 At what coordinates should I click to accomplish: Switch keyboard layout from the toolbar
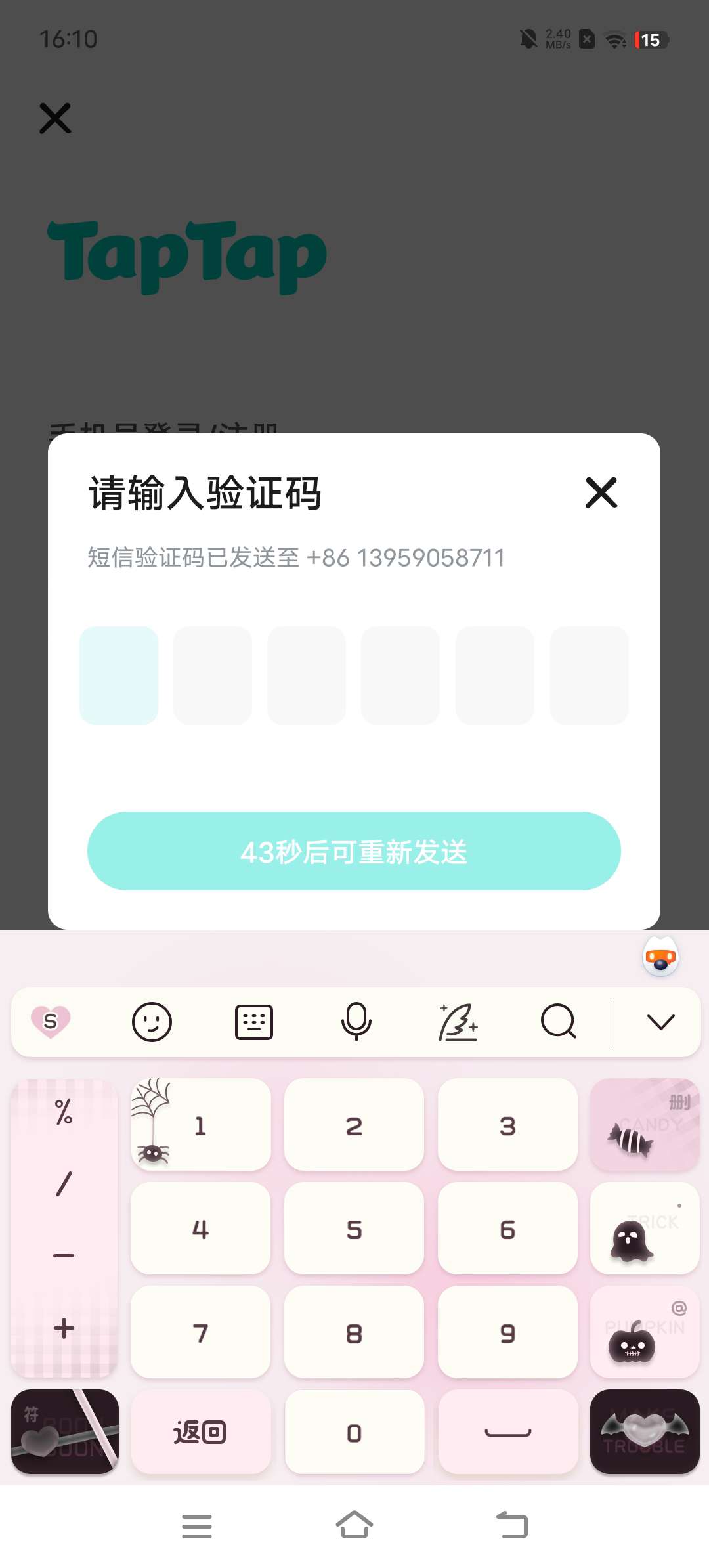point(254,1022)
